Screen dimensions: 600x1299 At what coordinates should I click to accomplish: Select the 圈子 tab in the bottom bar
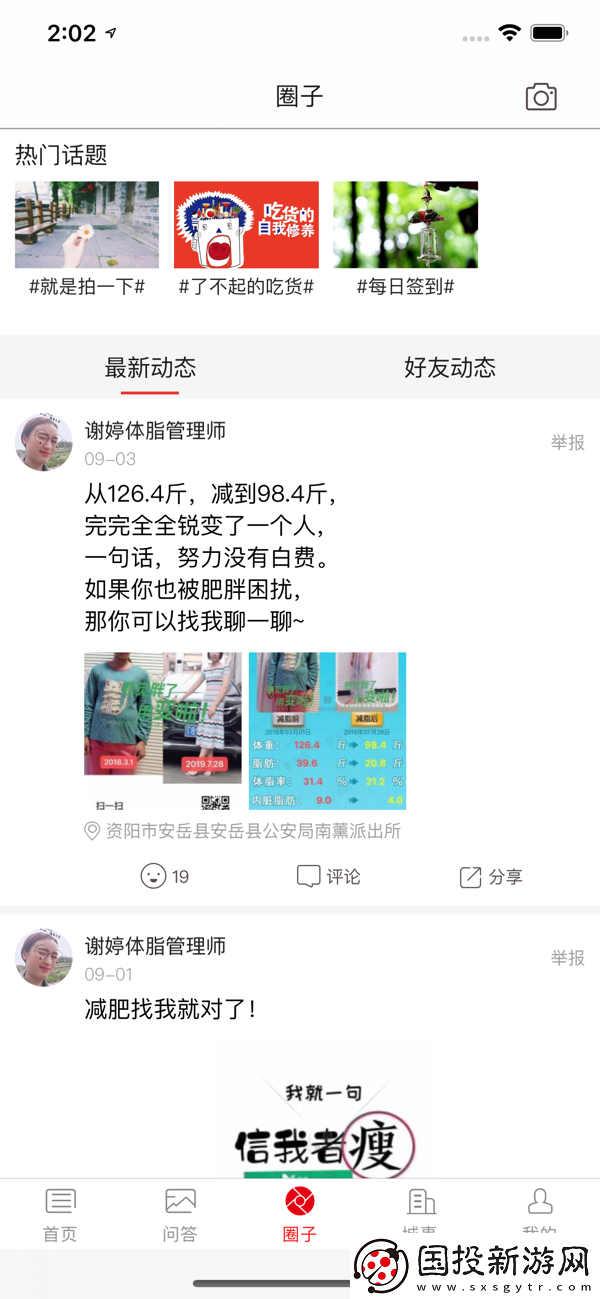point(300,1214)
